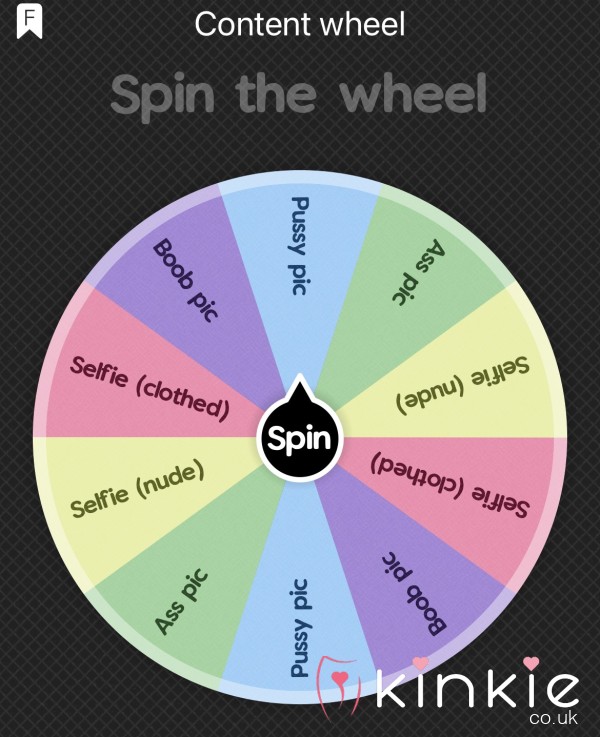Open the bookmark icon marked F
The width and height of the screenshot is (600, 737).
[30, 23]
